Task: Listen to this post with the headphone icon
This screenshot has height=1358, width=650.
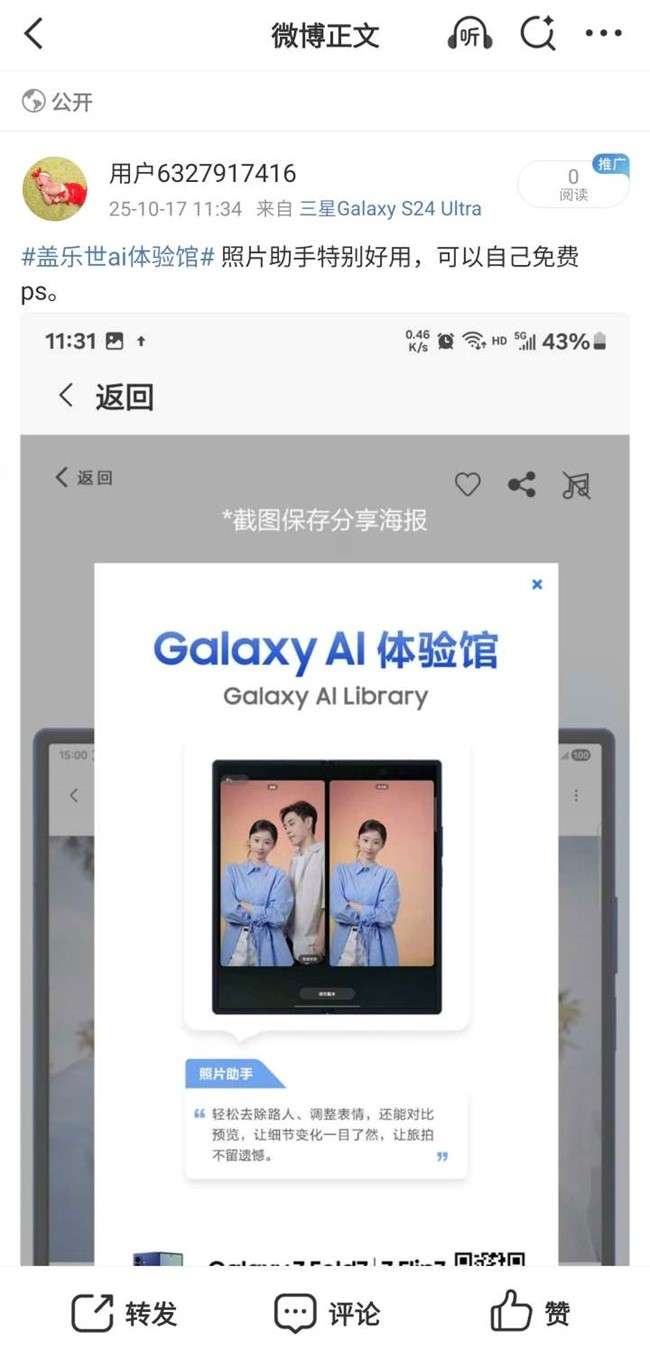Action: coord(469,34)
